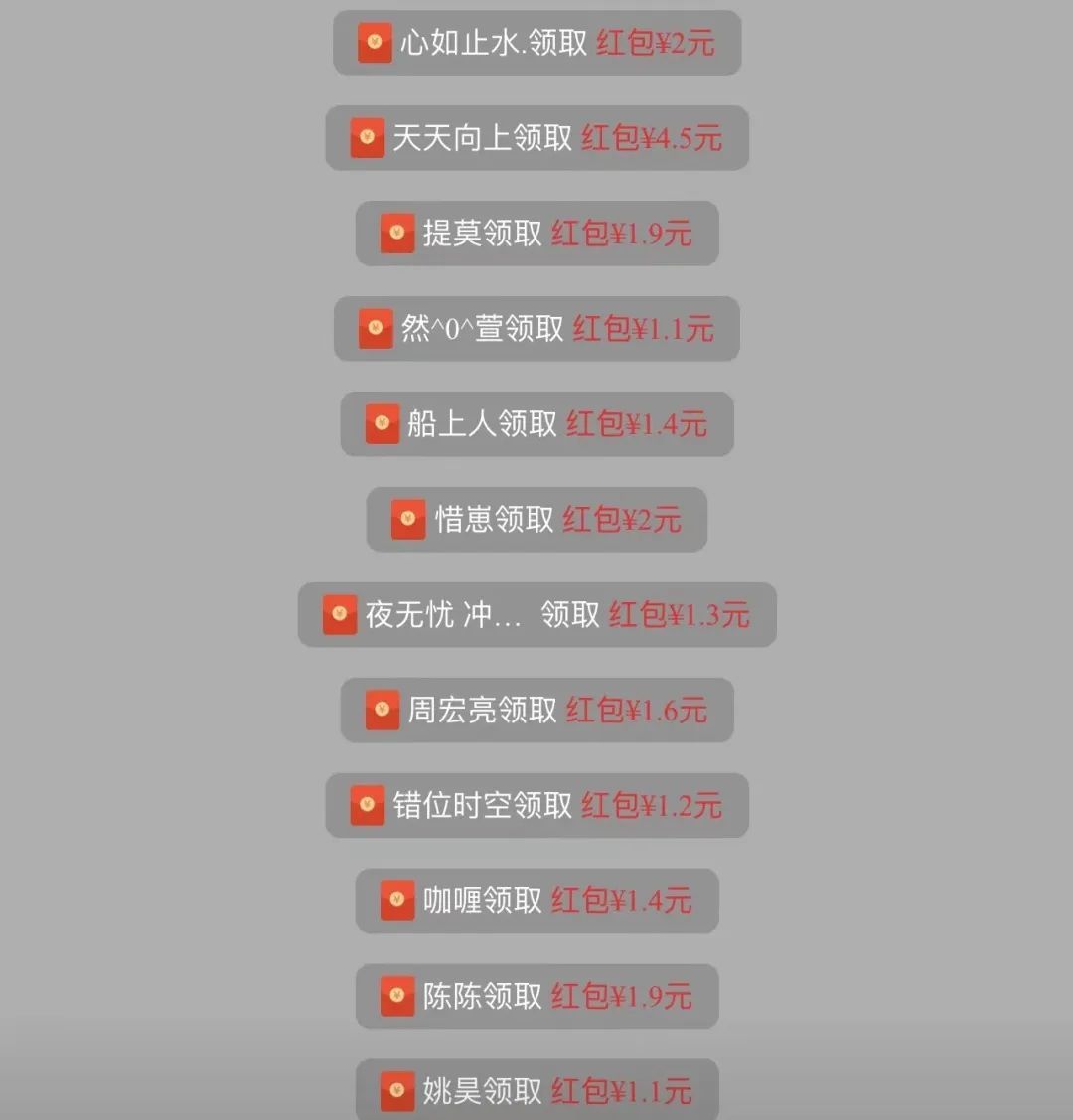Select the 错位时空领取 message bubble

pyautogui.click(x=536, y=806)
